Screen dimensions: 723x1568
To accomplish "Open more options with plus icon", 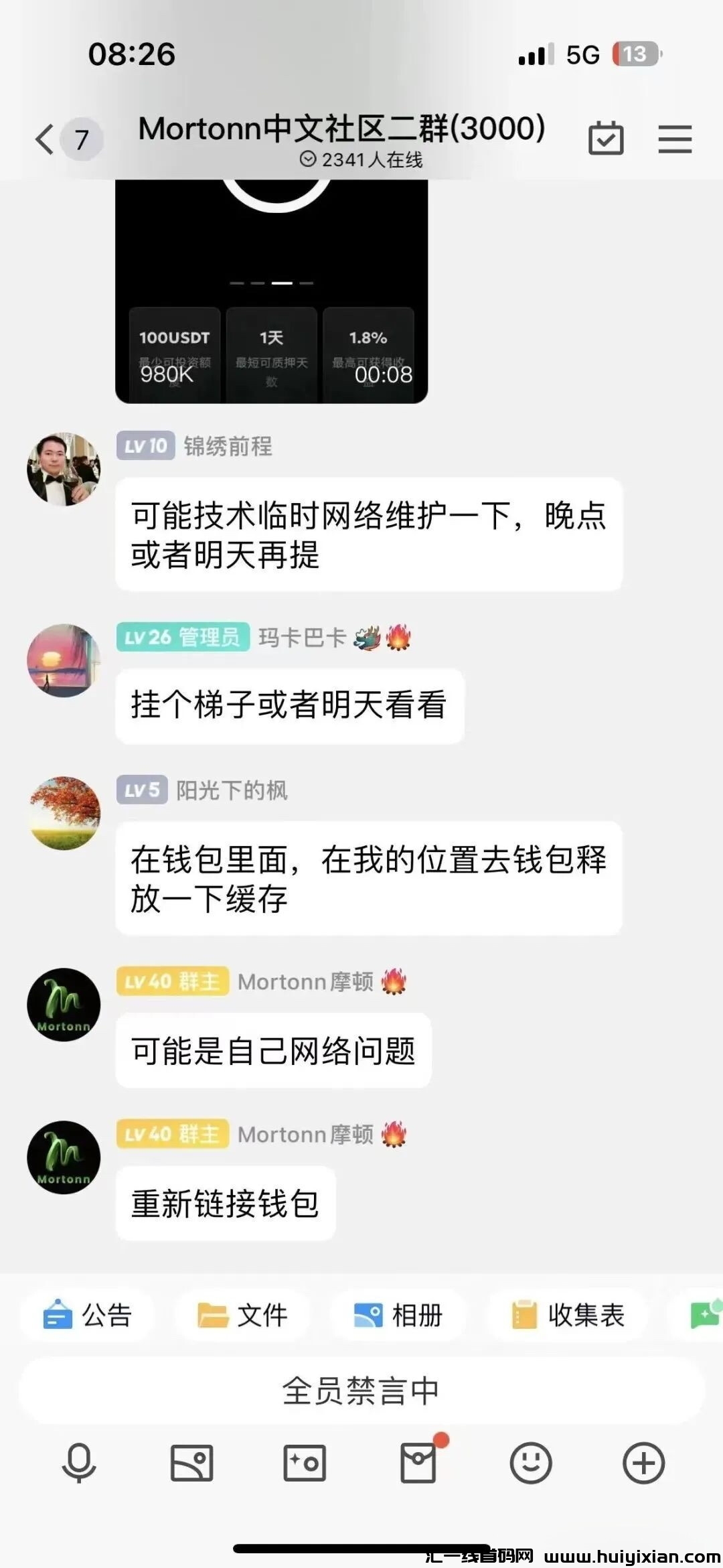I will (x=643, y=1462).
